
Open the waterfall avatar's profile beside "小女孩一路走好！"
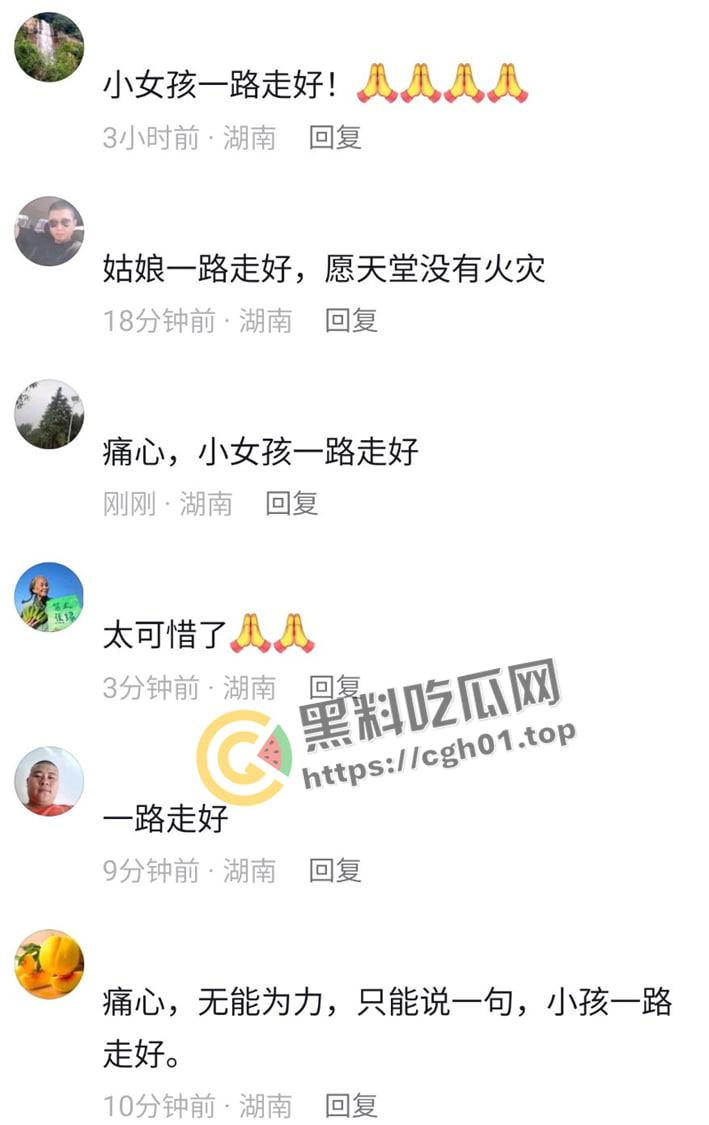coord(49,47)
